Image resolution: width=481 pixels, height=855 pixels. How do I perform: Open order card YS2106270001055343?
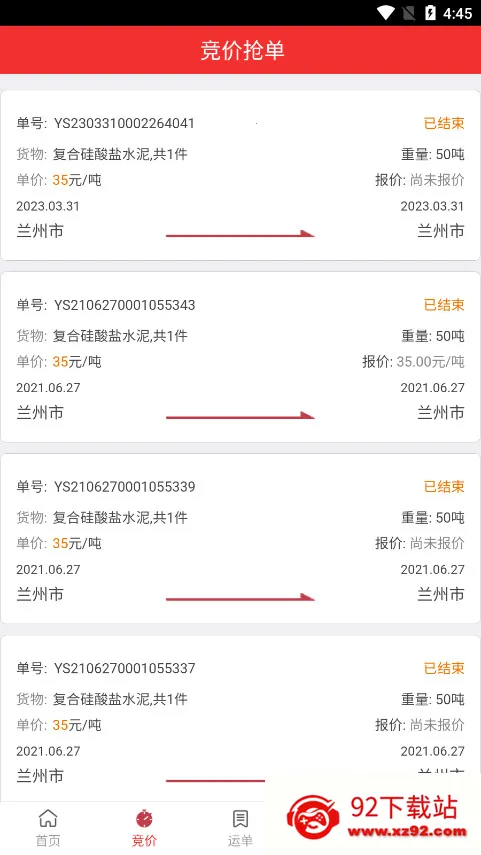(x=240, y=357)
